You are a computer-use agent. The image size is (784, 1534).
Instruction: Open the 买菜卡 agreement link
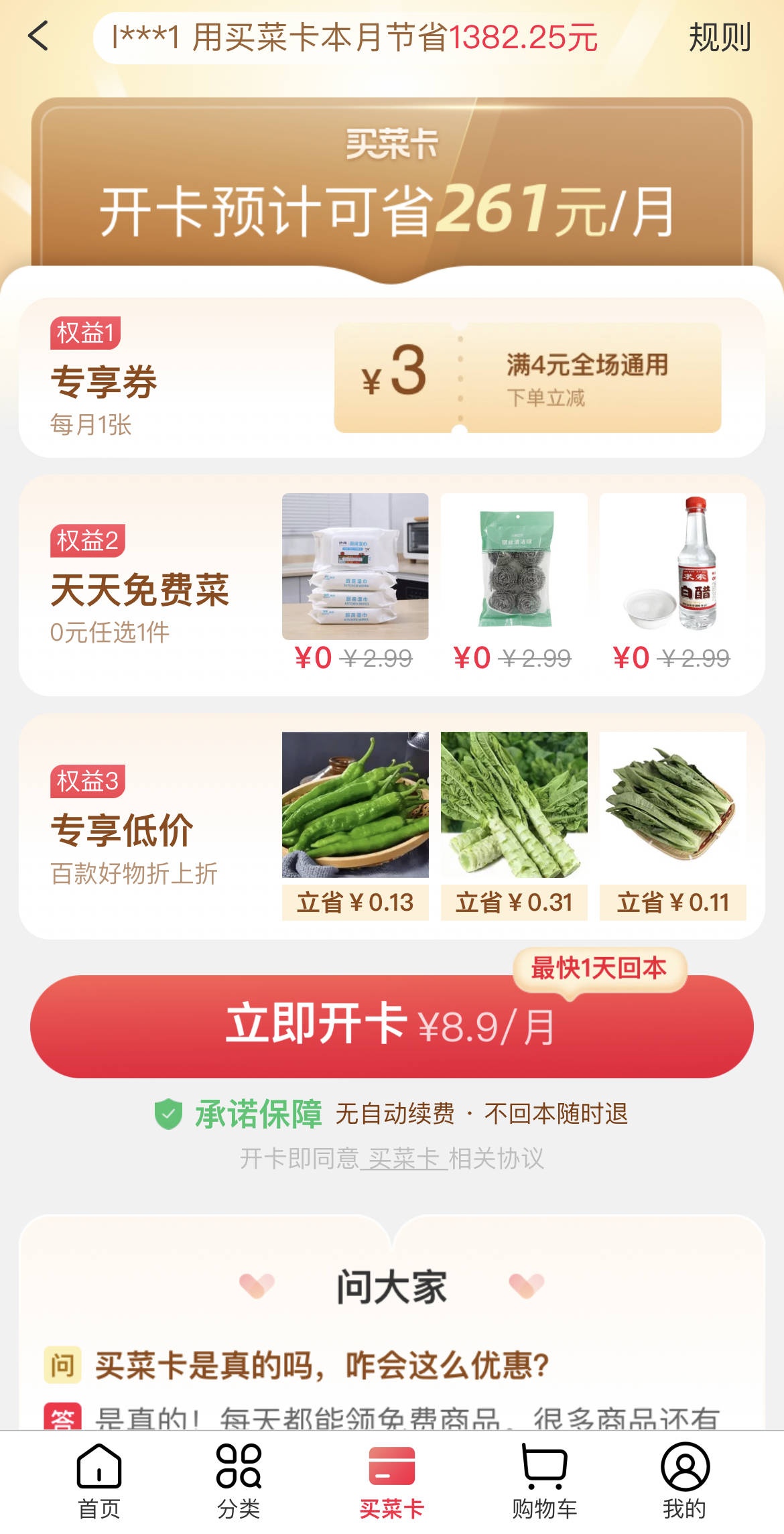pos(404,1158)
